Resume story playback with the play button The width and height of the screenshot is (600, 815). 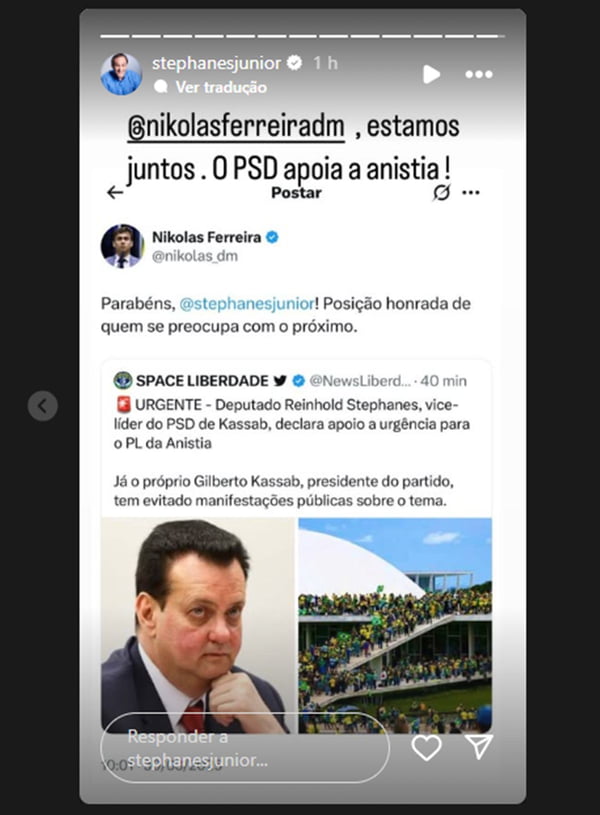click(x=431, y=74)
